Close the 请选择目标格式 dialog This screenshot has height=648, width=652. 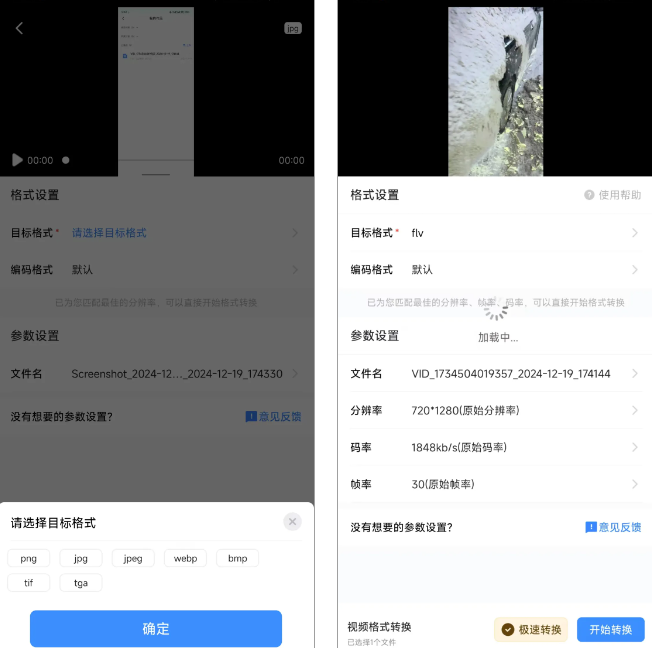click(x=292, y=522)
